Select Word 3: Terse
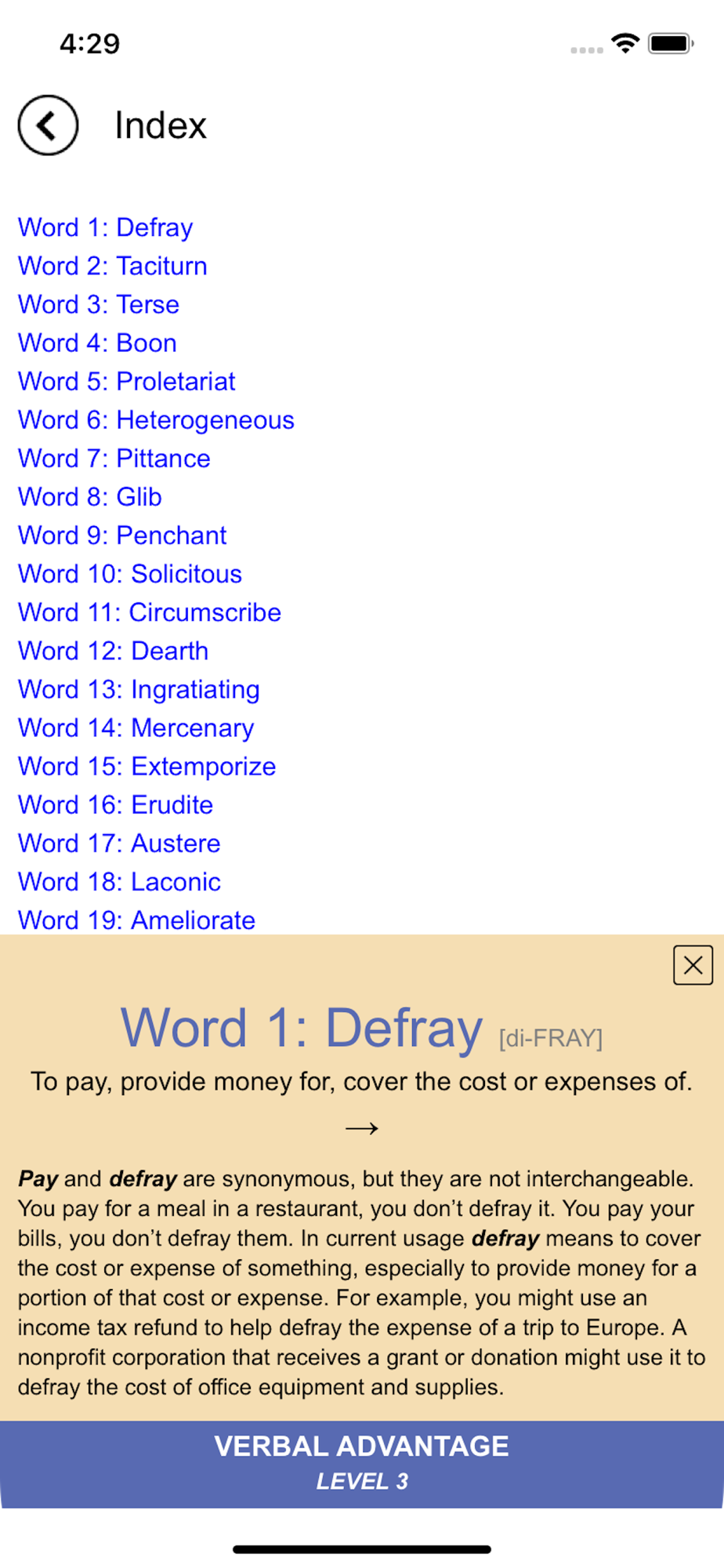Viewport: 724px width, 1568px height. [x=99, y=304]
